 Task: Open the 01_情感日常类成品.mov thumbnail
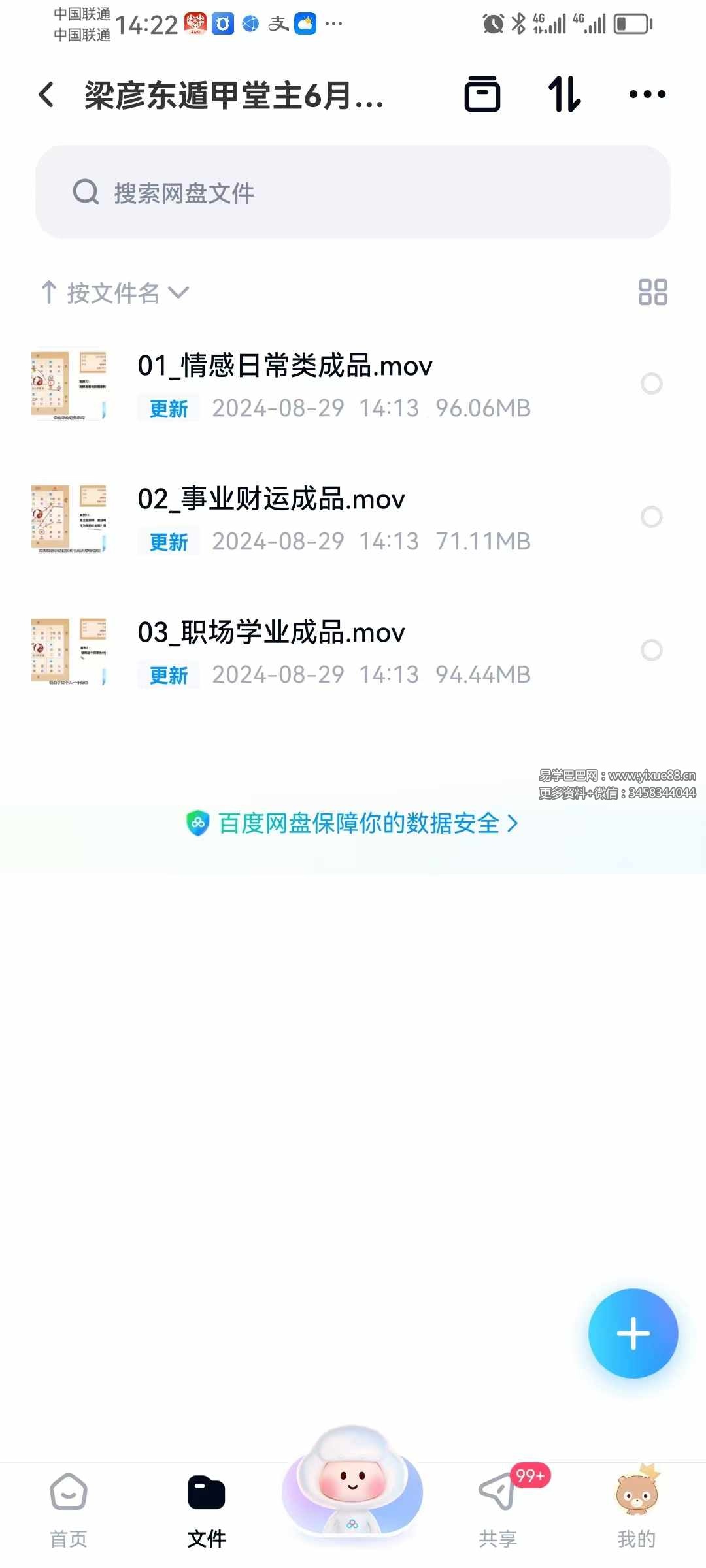69,384
